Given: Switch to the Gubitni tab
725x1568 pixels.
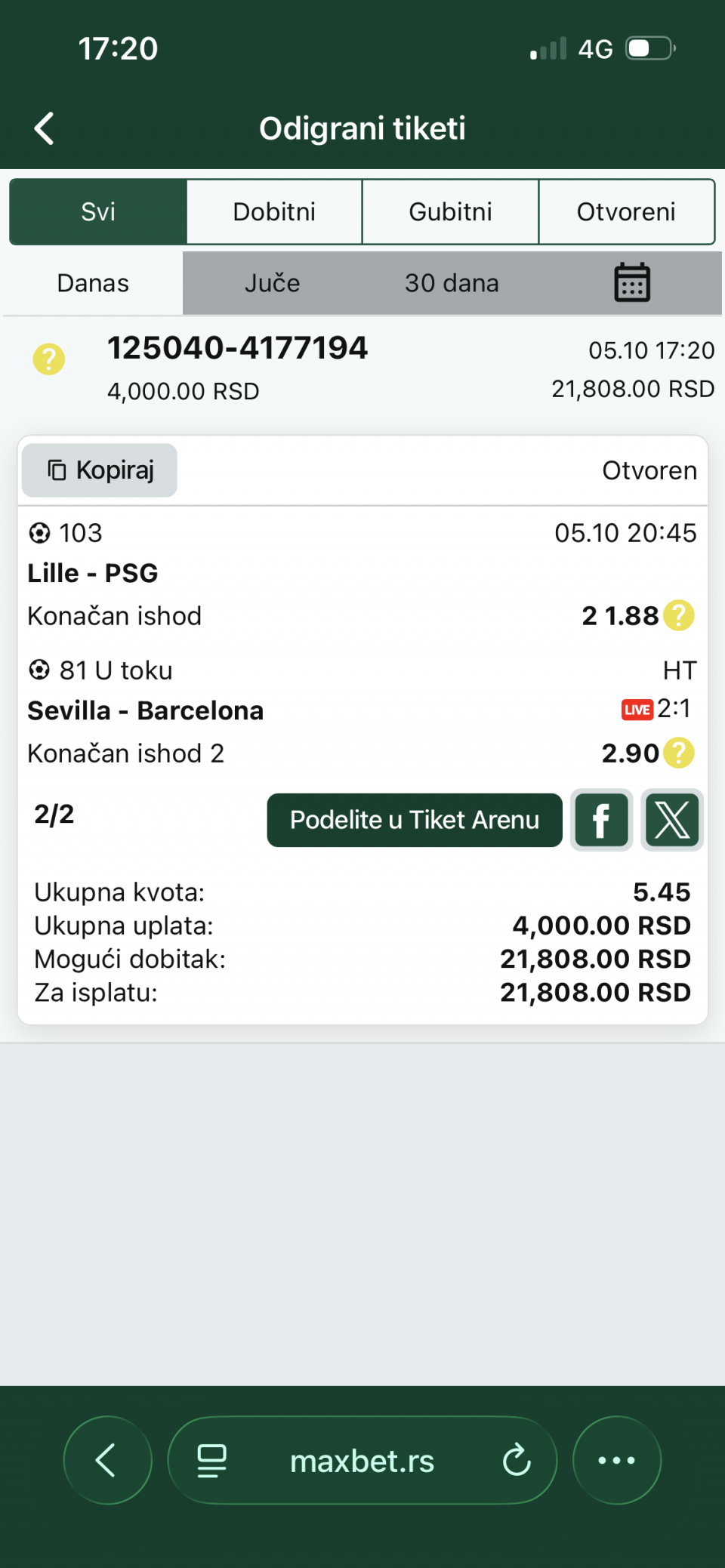Looking at the screenshot, I should pos(450,212).
